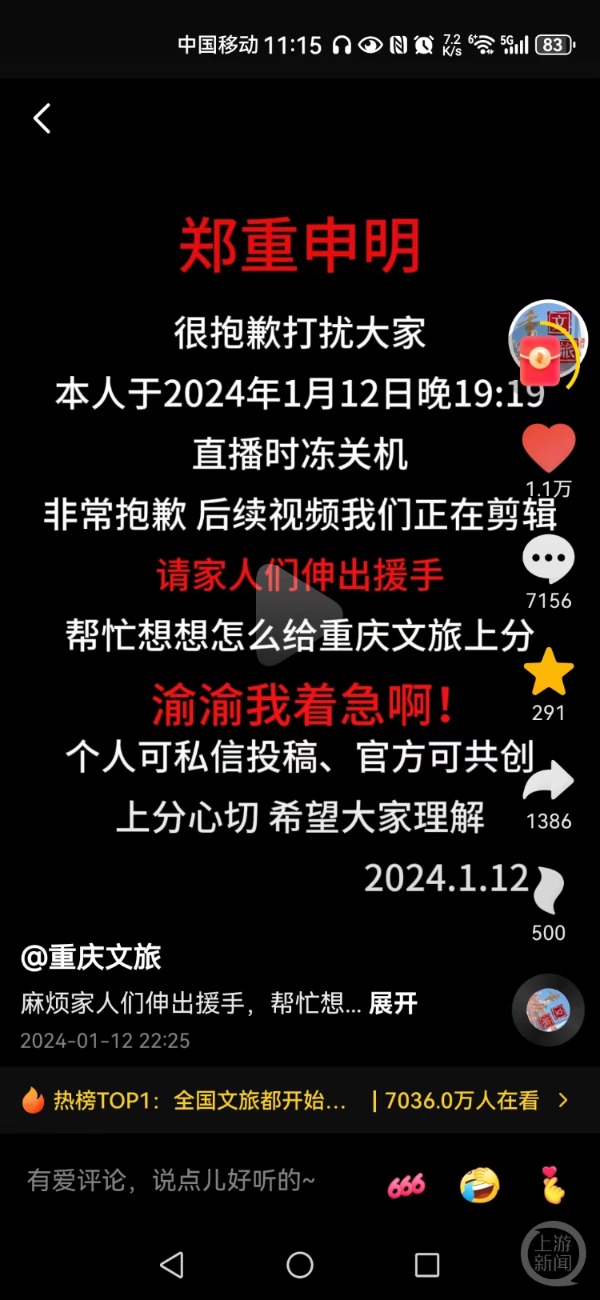Send the laughing-crying emoji reaction

coord(479,1186)
